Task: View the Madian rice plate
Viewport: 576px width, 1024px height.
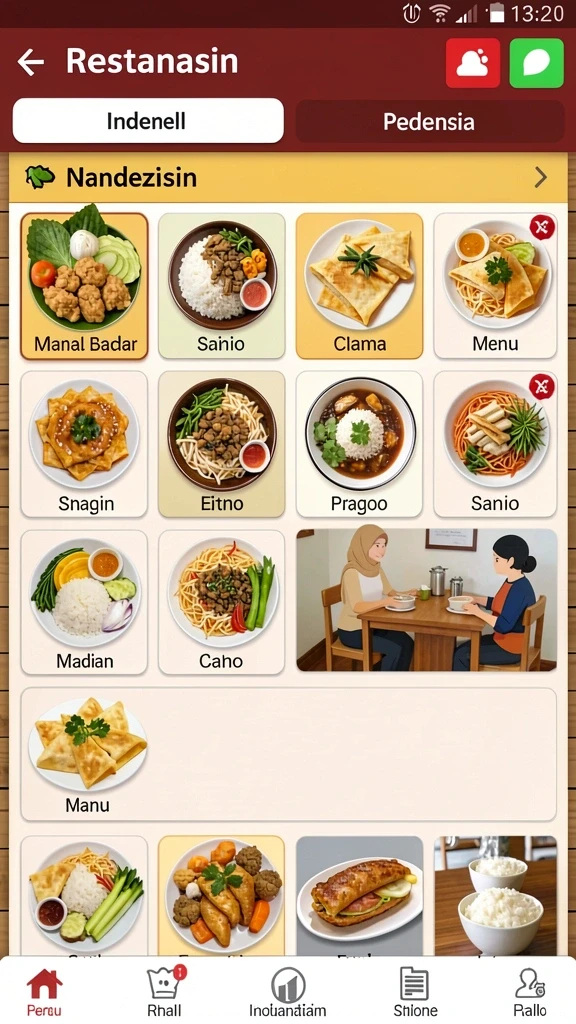Action: [x=85, y=602]
